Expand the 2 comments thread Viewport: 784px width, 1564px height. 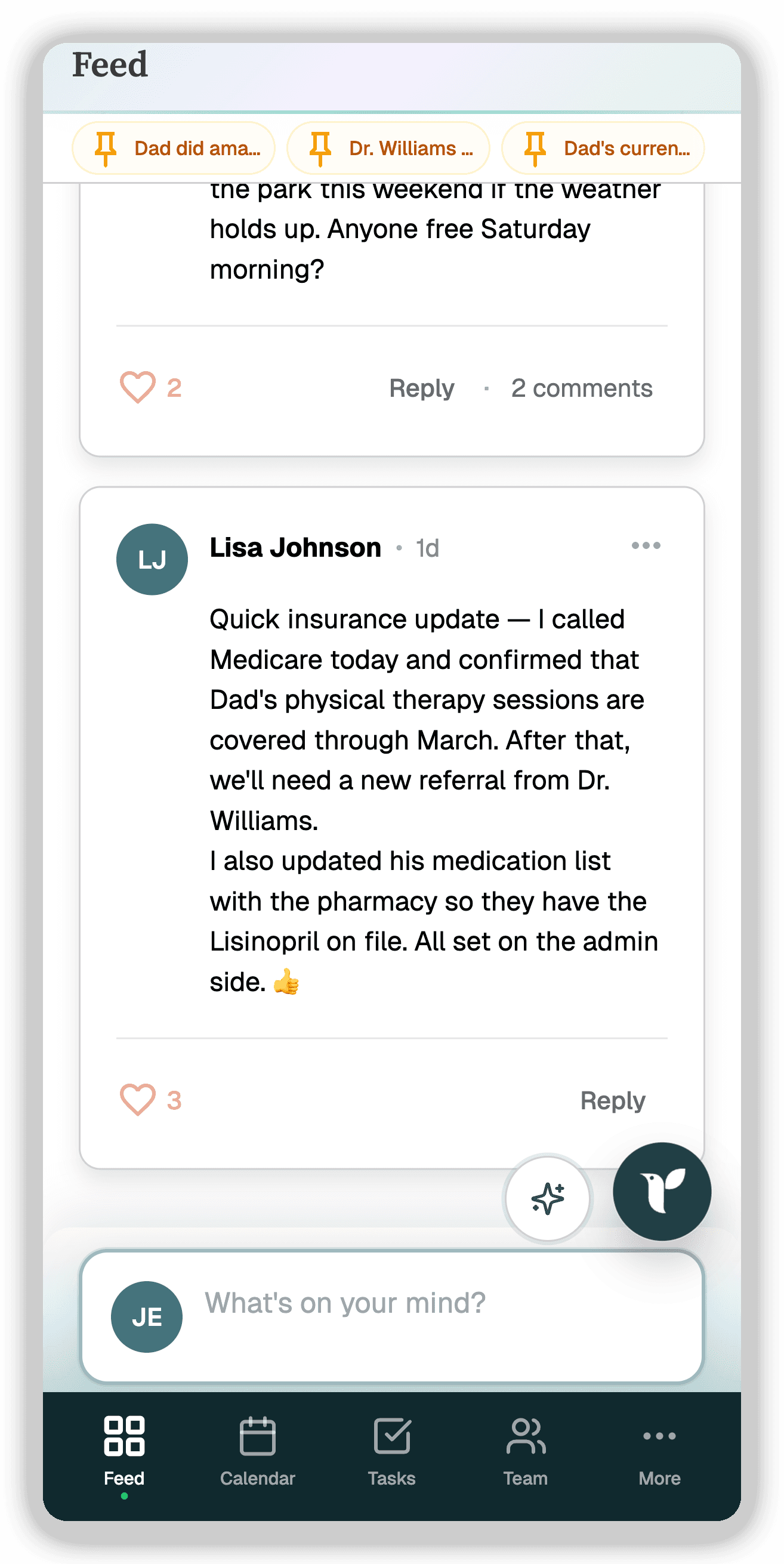coord(581,387)
